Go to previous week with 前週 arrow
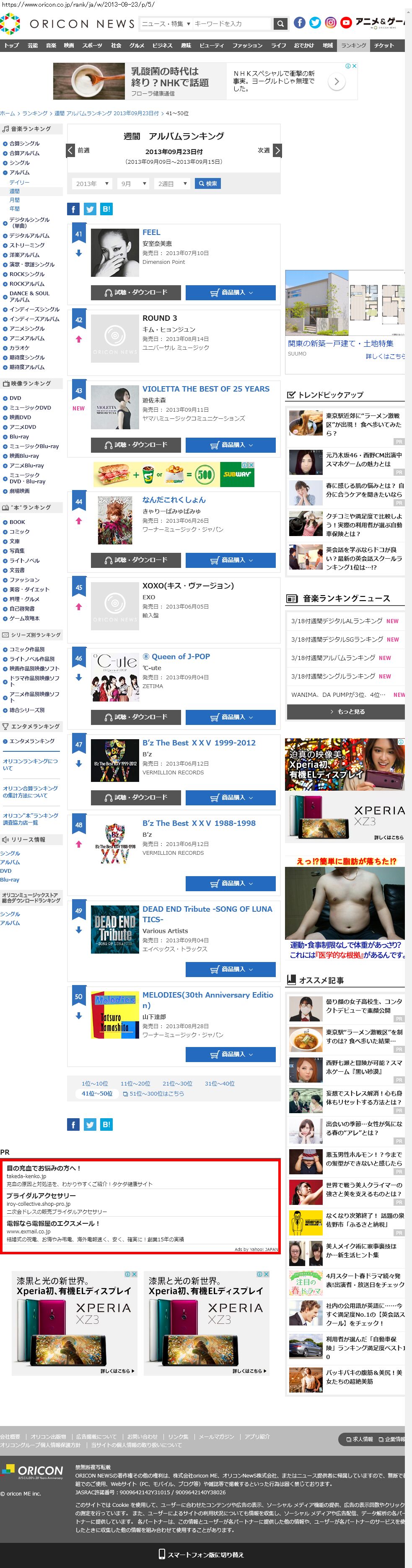Image resolution: width=412 pixels, height=1568 pixels. 71,150
